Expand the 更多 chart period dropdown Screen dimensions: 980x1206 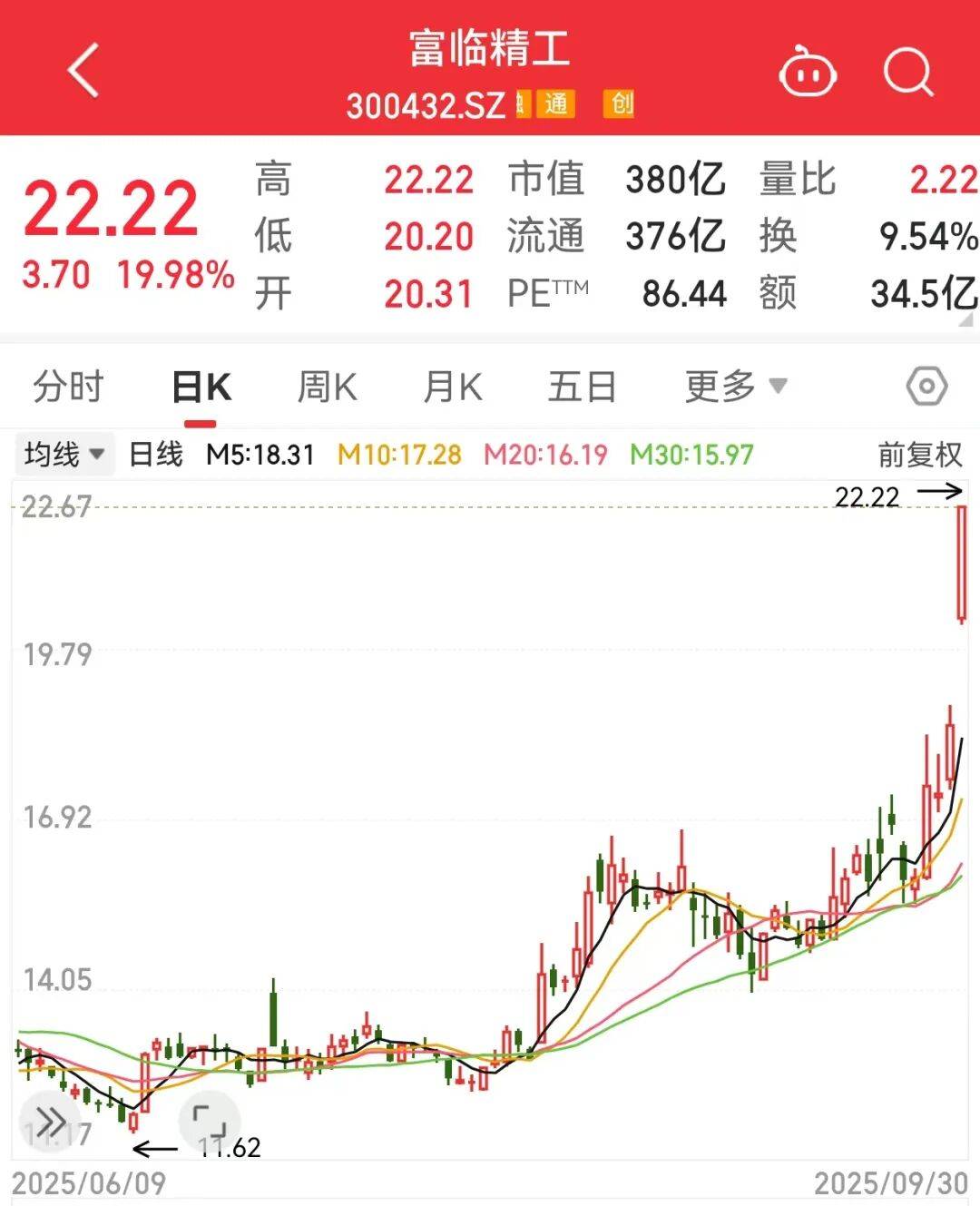[735, 387]
